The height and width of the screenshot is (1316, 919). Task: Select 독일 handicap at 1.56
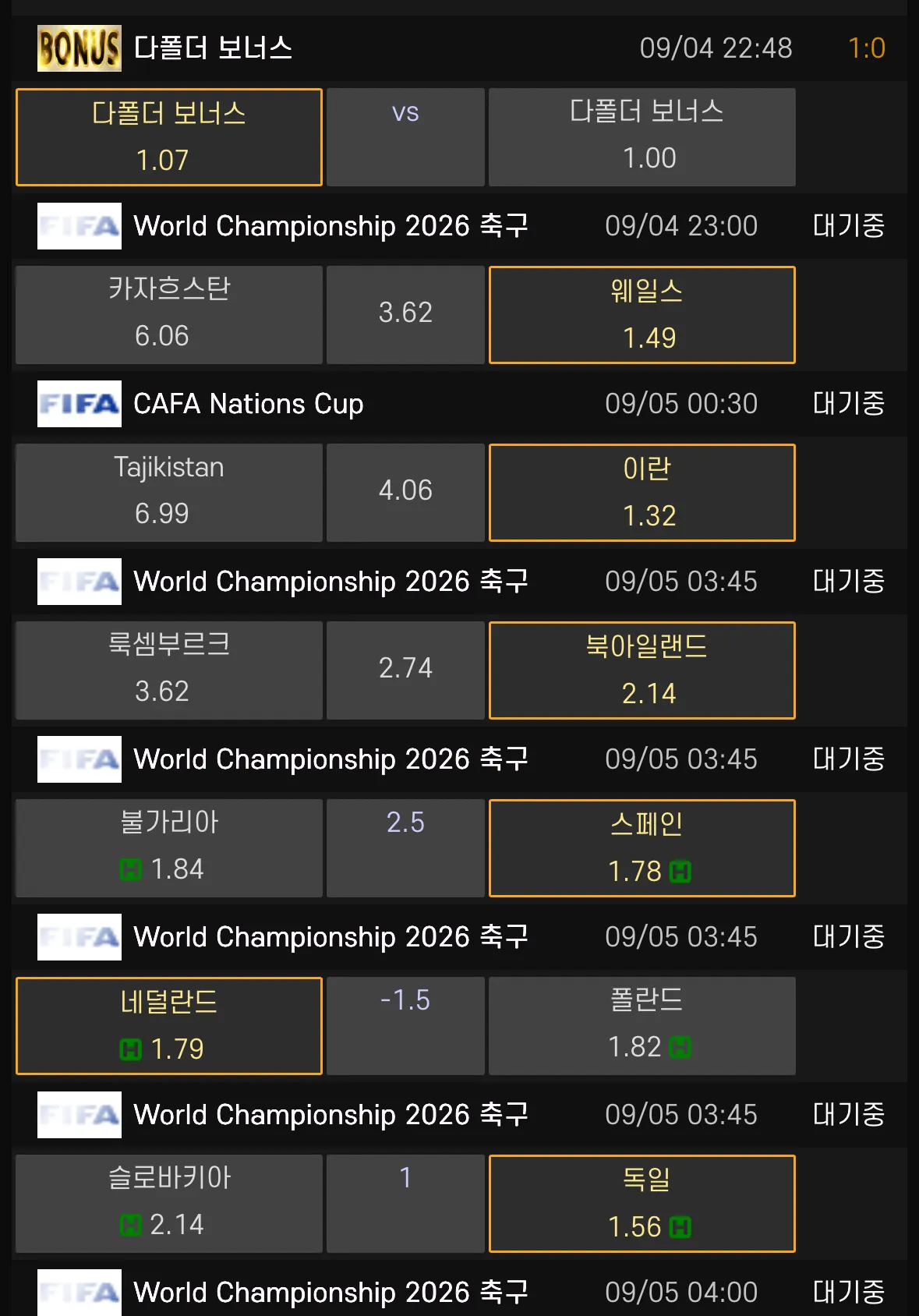tap(642, 1204)
